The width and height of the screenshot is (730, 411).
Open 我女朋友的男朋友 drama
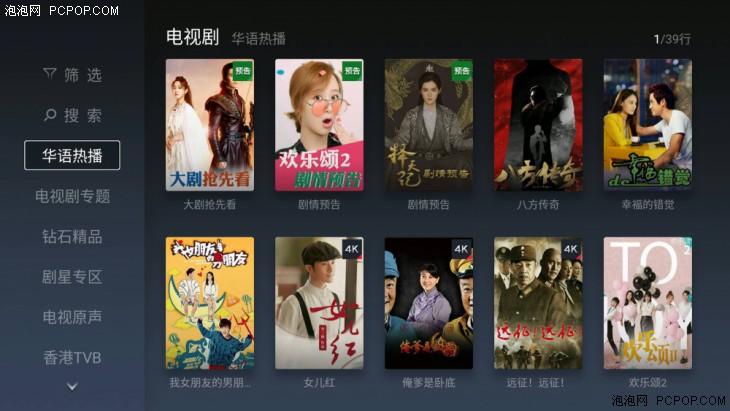tap(209, 303)
